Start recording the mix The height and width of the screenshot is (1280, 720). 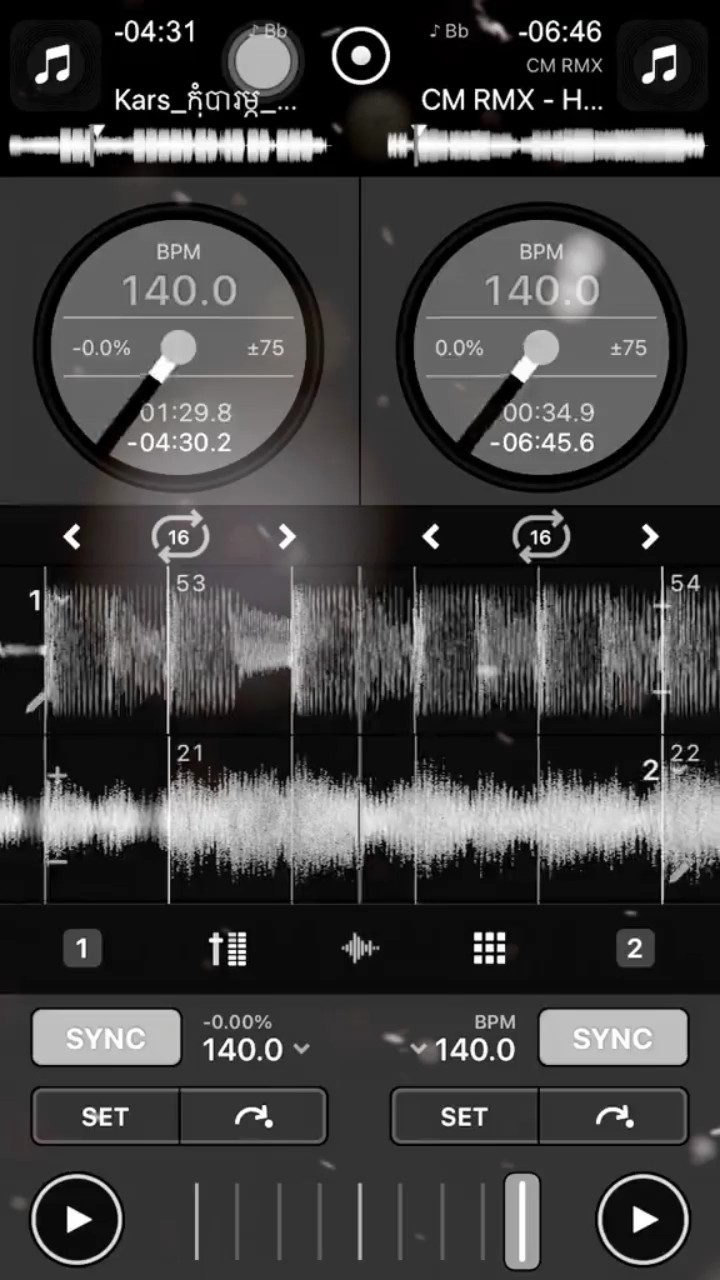coord(361,59)
